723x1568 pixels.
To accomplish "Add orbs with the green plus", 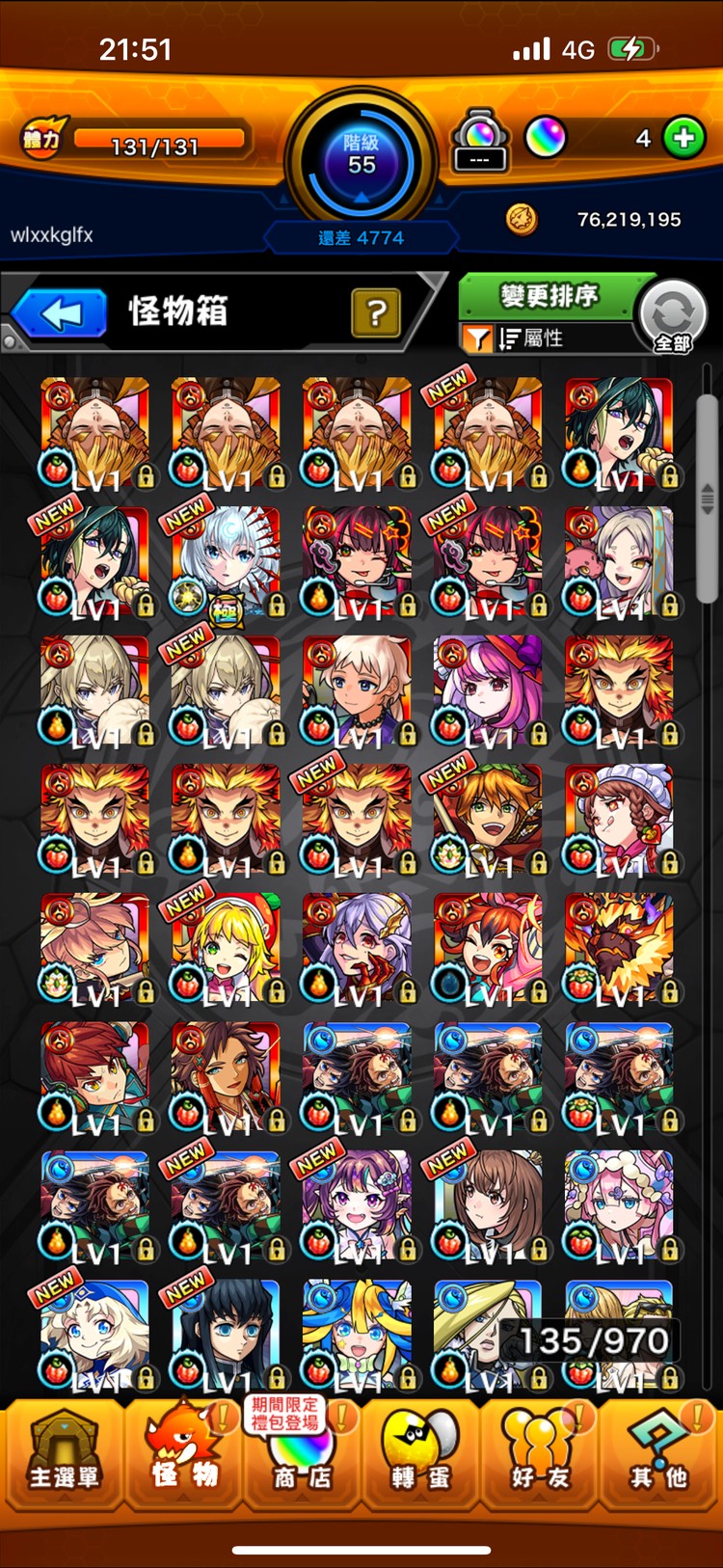I will coord(684,139).
